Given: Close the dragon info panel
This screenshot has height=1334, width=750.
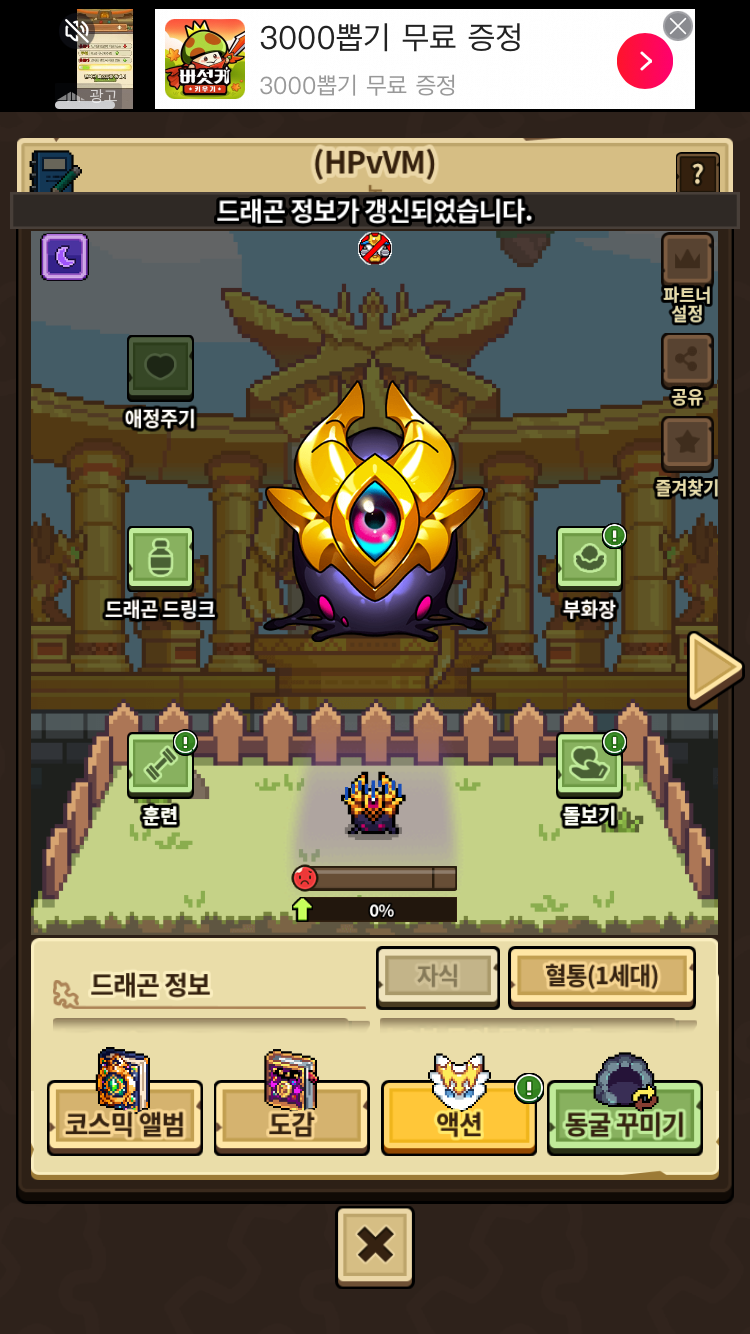Looking at the screenshot, I should point(375,1246).
